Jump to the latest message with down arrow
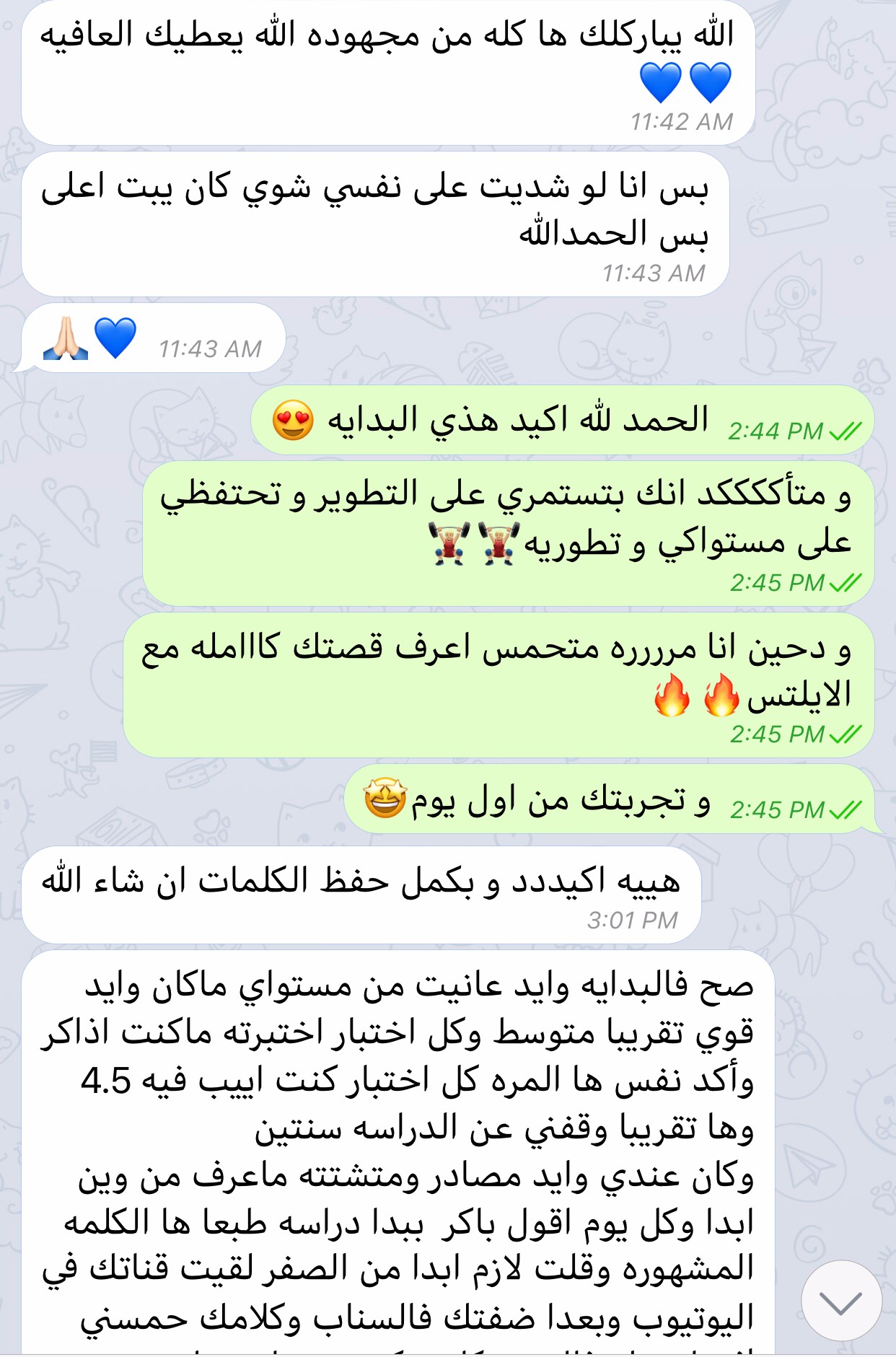Screen dimensions: 896x1357 click(x=840, y=1301)
